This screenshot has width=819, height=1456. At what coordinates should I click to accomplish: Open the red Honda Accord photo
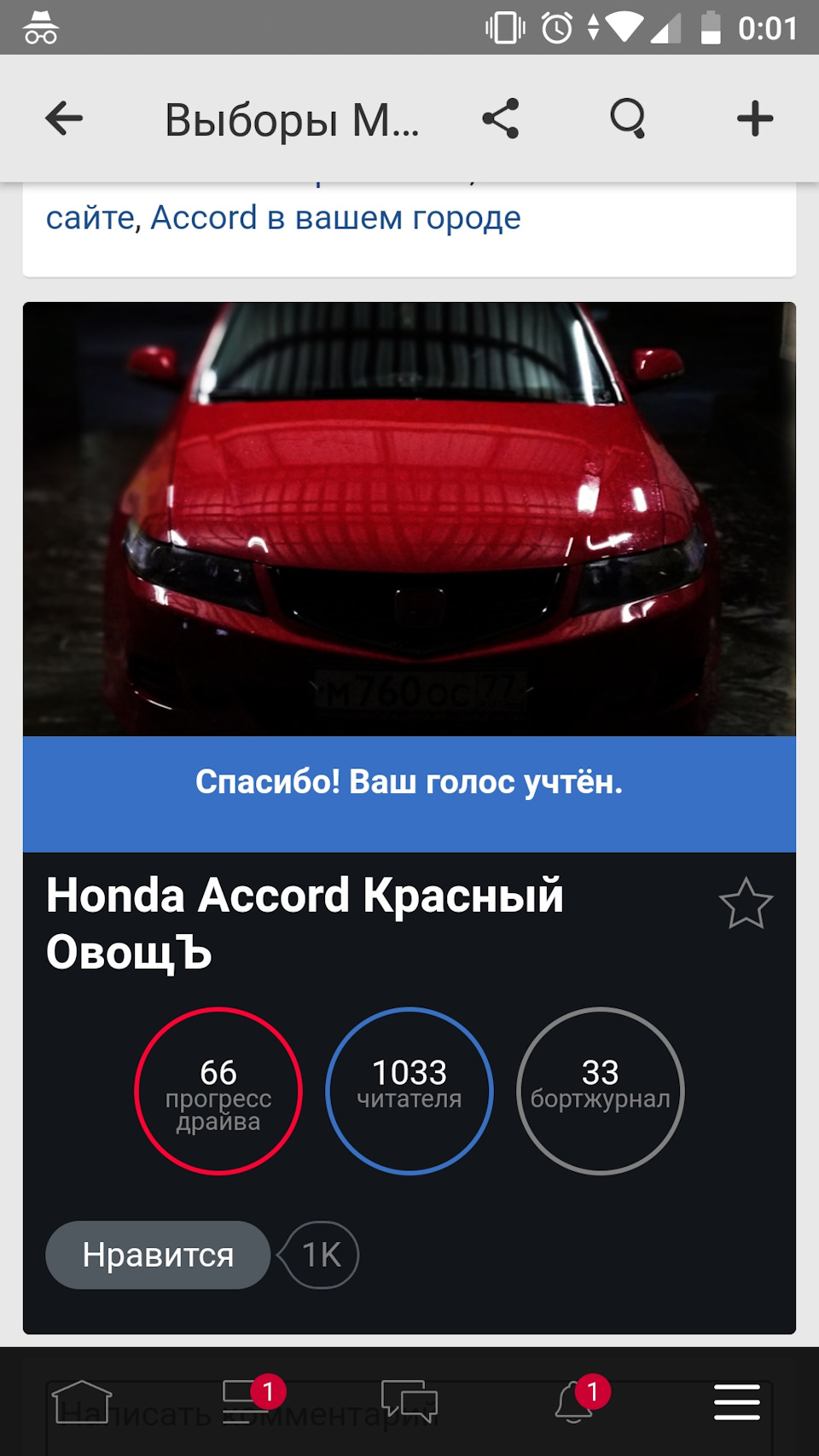[x=409, y=519]
